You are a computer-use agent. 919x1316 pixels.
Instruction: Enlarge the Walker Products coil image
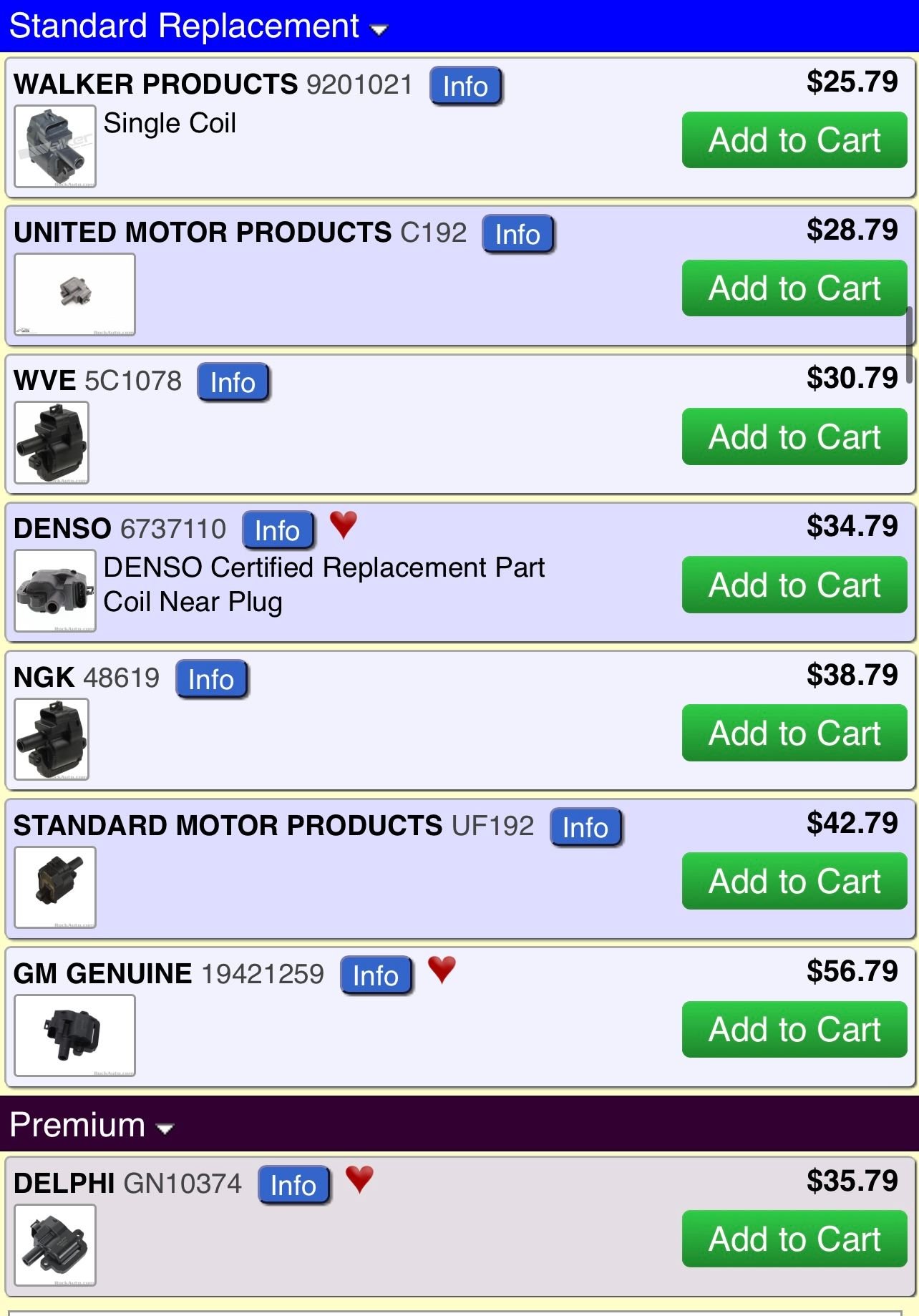(55, 147)
